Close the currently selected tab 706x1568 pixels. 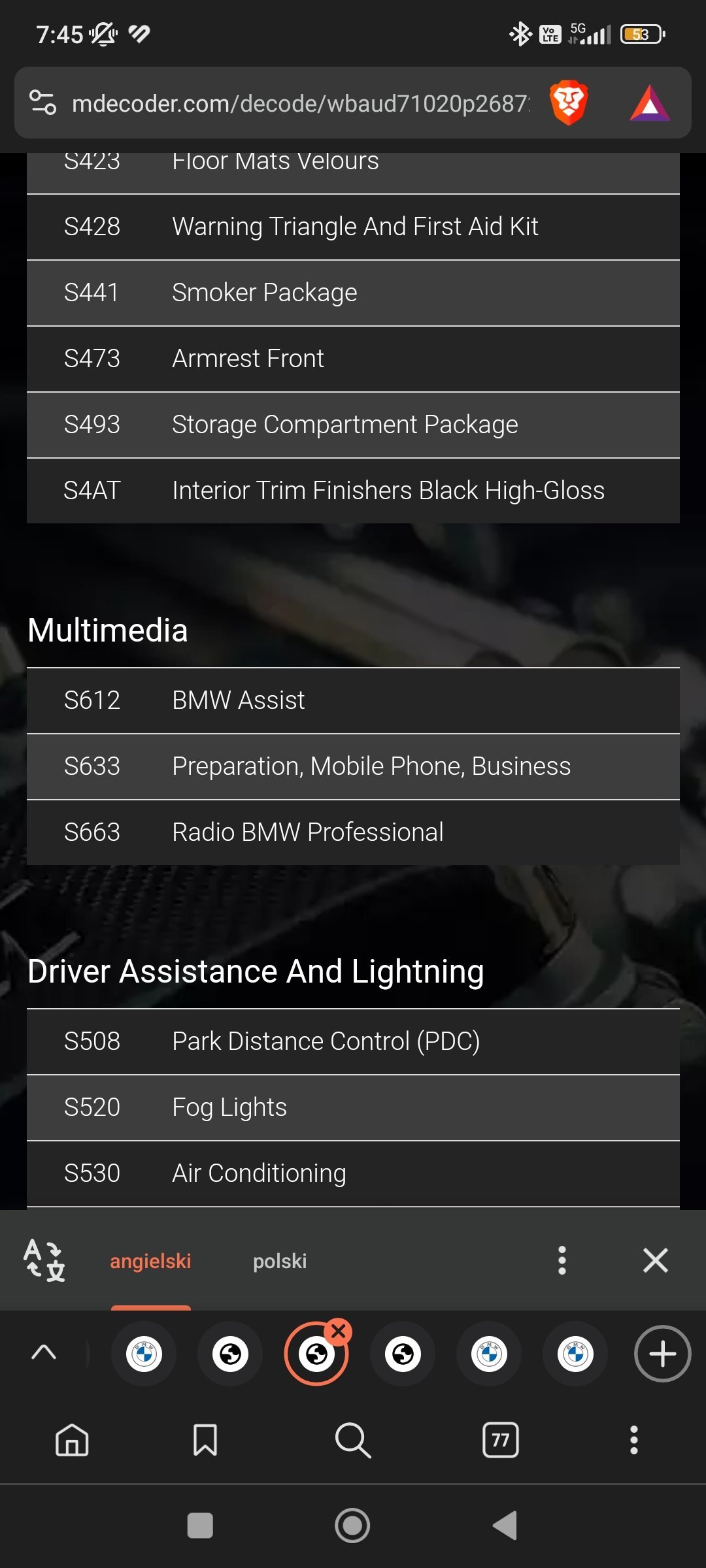tap(339, 1330)
